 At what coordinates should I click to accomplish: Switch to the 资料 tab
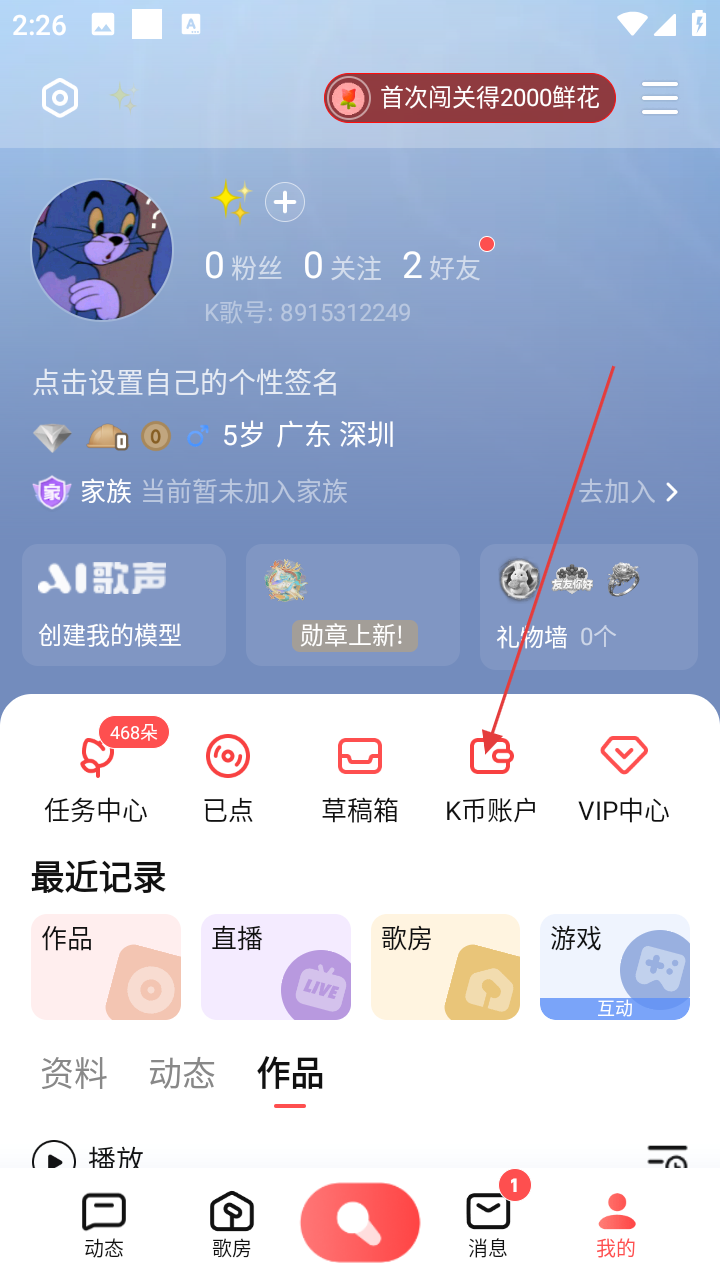point(74,1073)
